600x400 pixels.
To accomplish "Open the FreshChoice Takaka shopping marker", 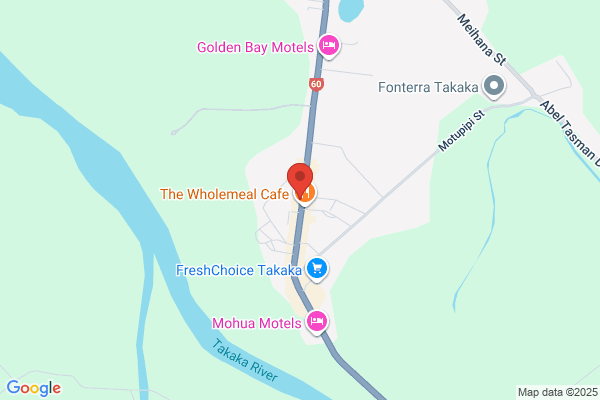I will [317, 269].
